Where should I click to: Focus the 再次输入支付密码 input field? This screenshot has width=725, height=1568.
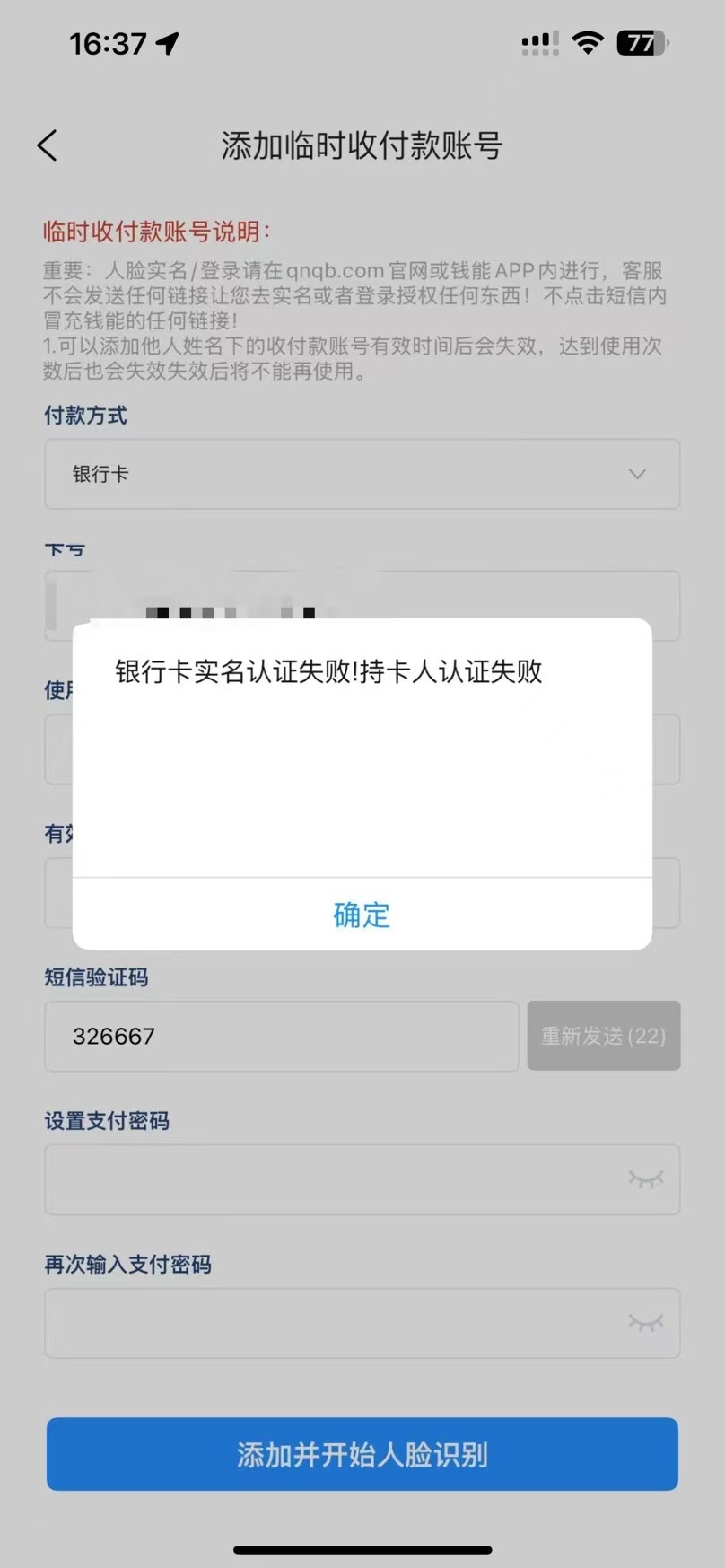pos(332,1323)
